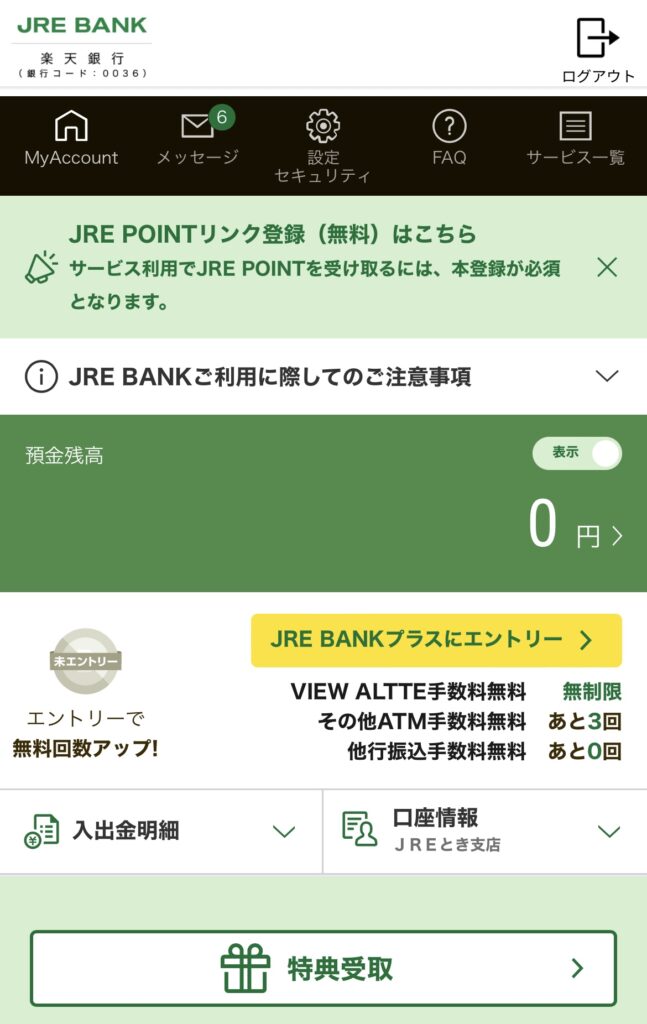Expand 入出金明細 section
Viewport: 647px width, 1024px height.
(x=161, y=831)
